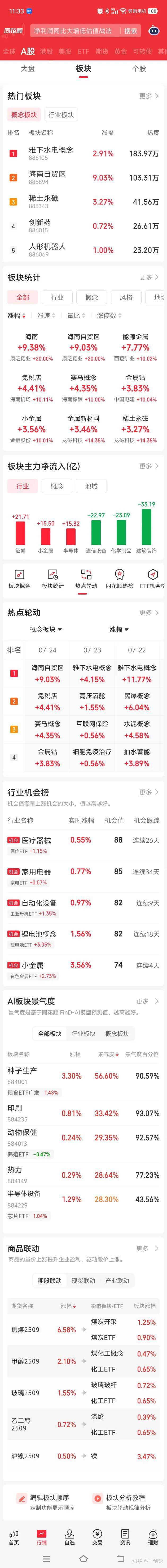Open 更多 for 热门板块
The image size is (167, 1568).
148,96
